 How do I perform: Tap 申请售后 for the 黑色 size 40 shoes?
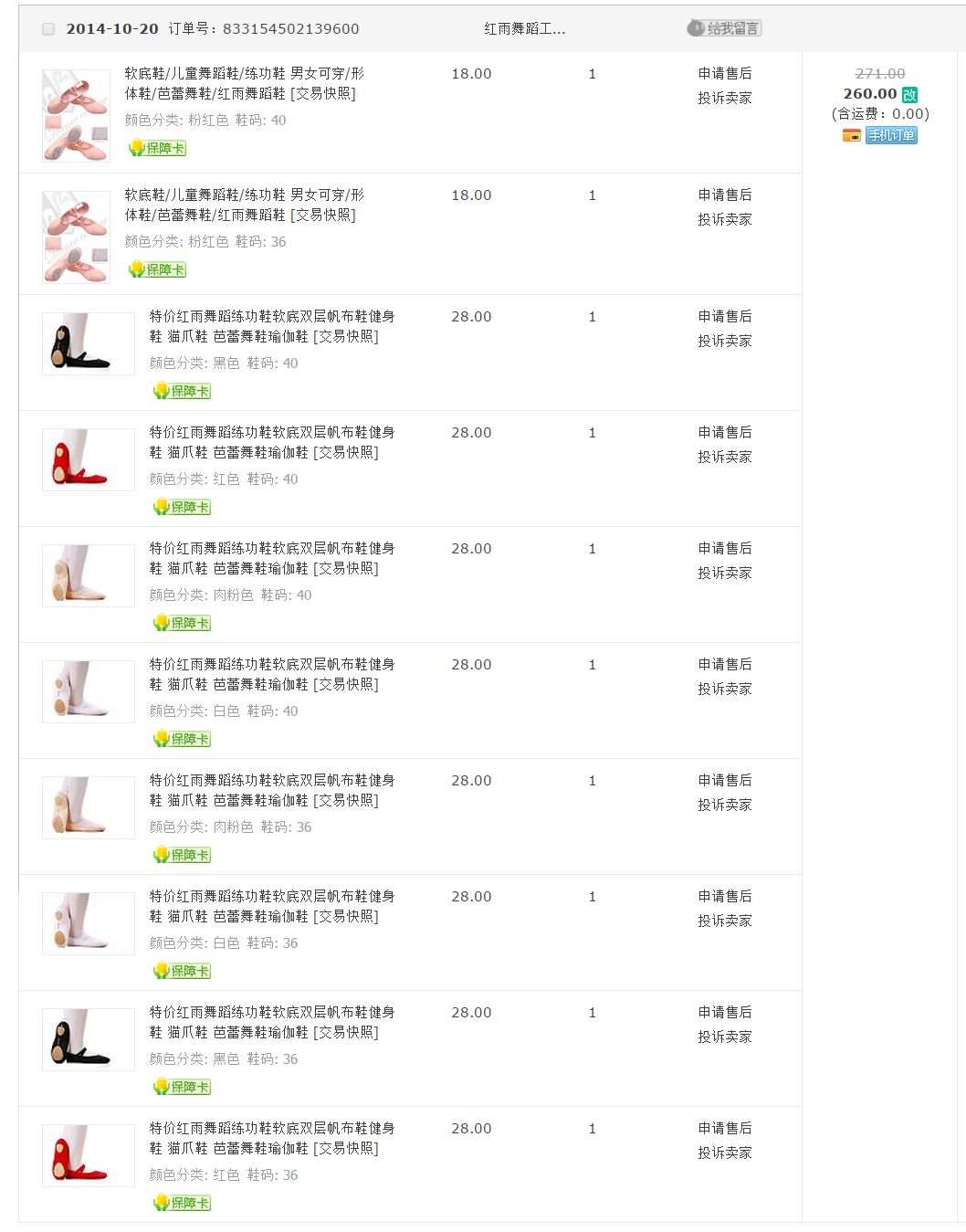pyautogui.click(x=724, y=316)
